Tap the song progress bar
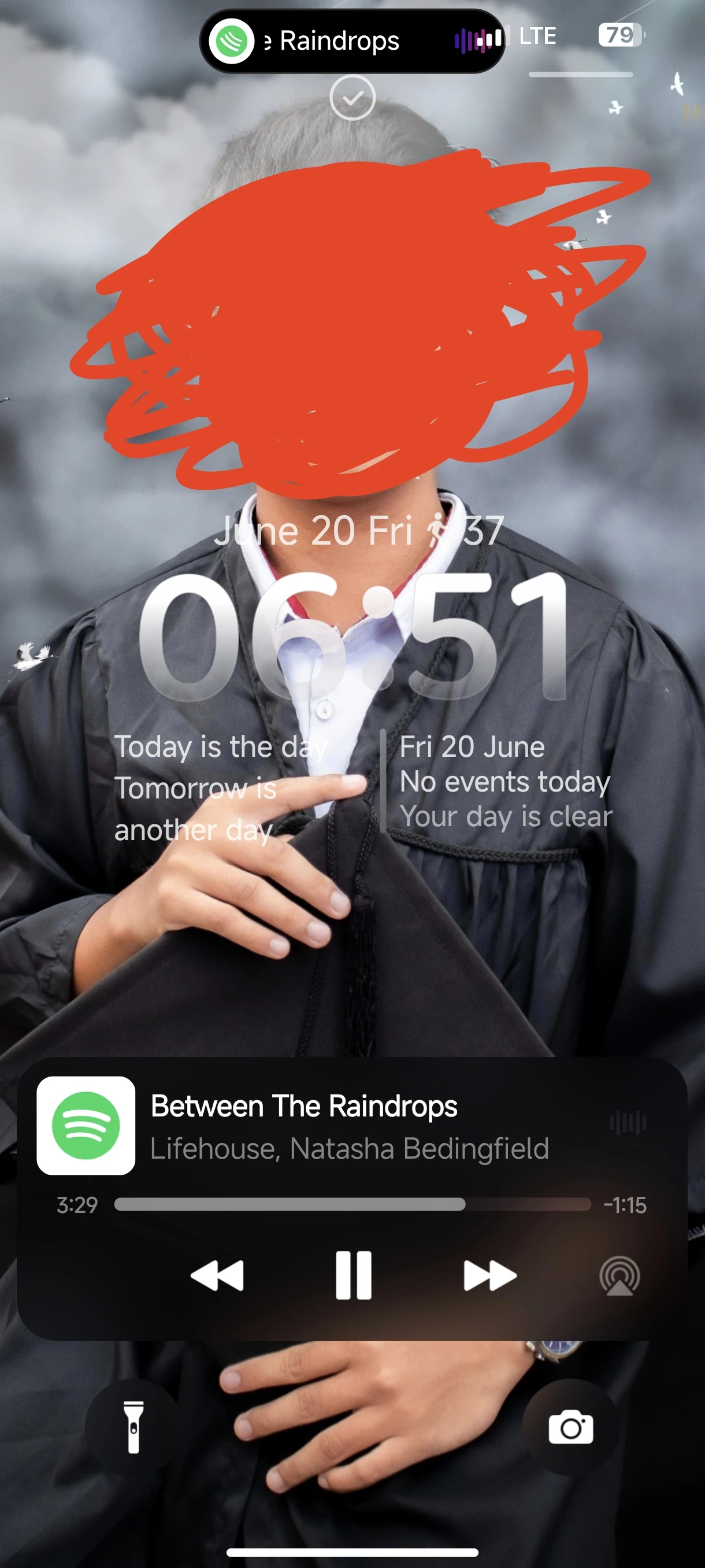This screenshot has height=1568, width=705. (352, 1204)
